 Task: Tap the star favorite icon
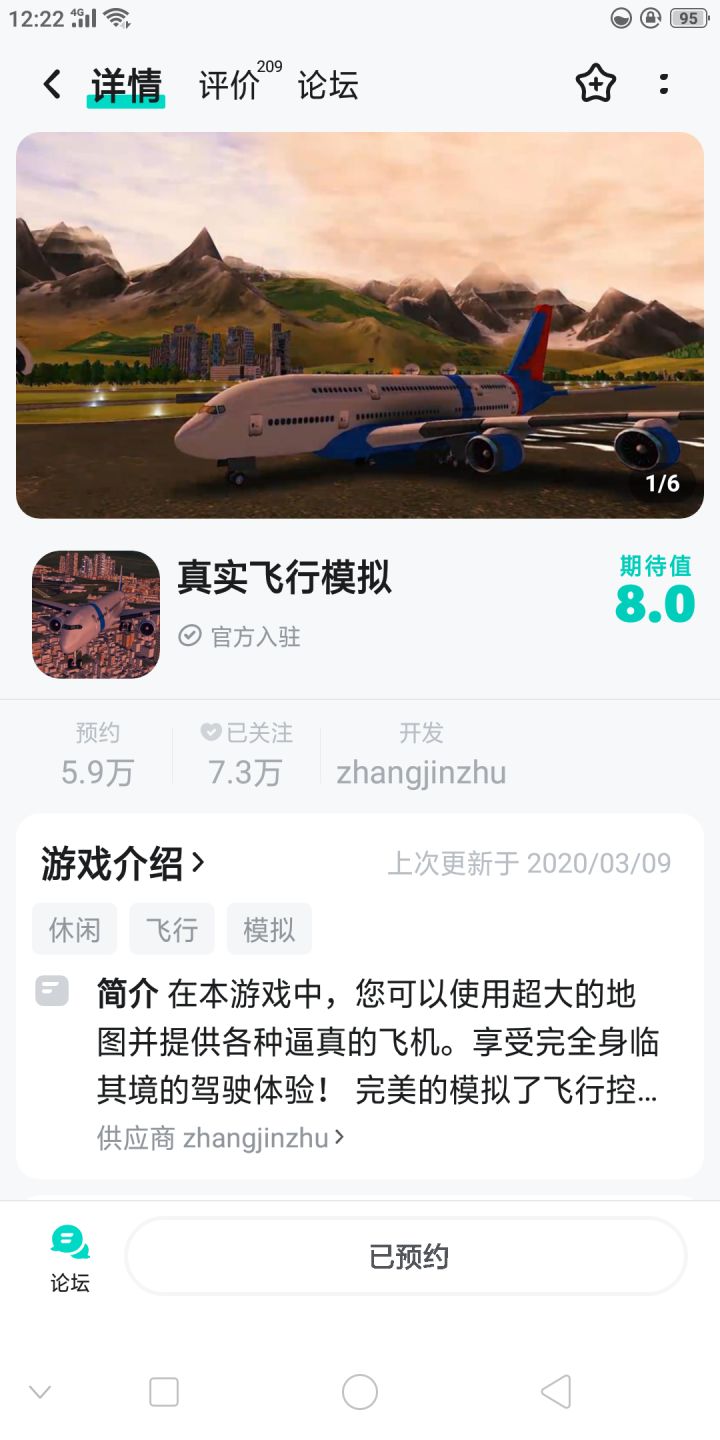tap(596, 85)
